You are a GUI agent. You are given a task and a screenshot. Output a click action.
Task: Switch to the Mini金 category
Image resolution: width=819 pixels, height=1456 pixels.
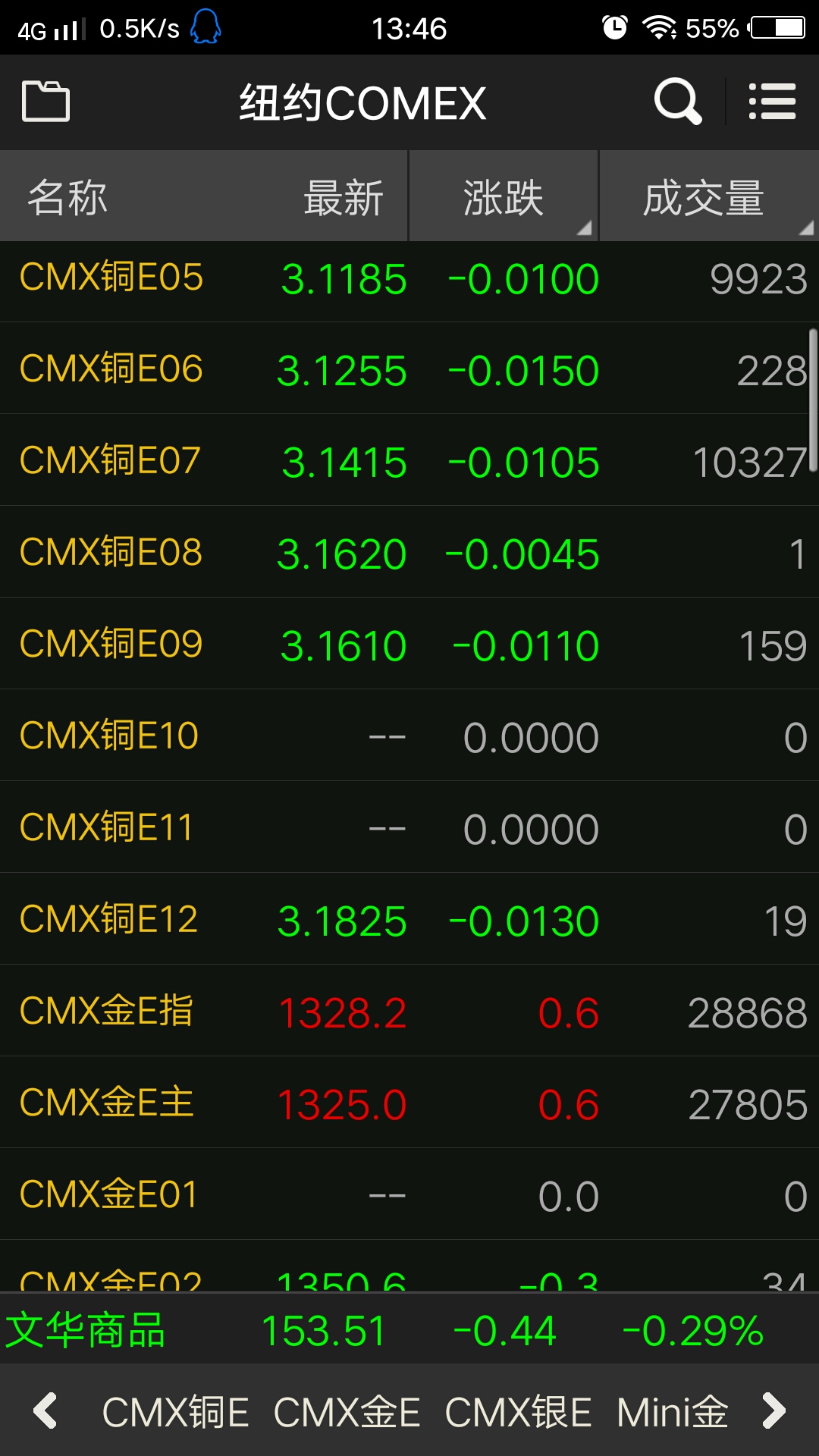click(673, 1413)
